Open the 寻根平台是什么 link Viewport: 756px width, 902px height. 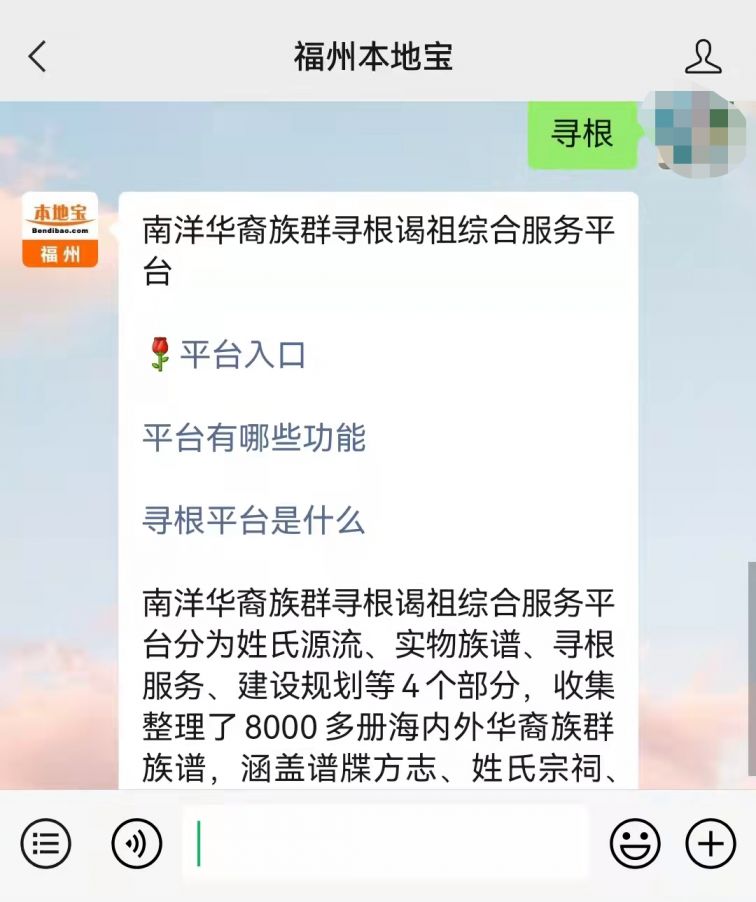point(254,520)
